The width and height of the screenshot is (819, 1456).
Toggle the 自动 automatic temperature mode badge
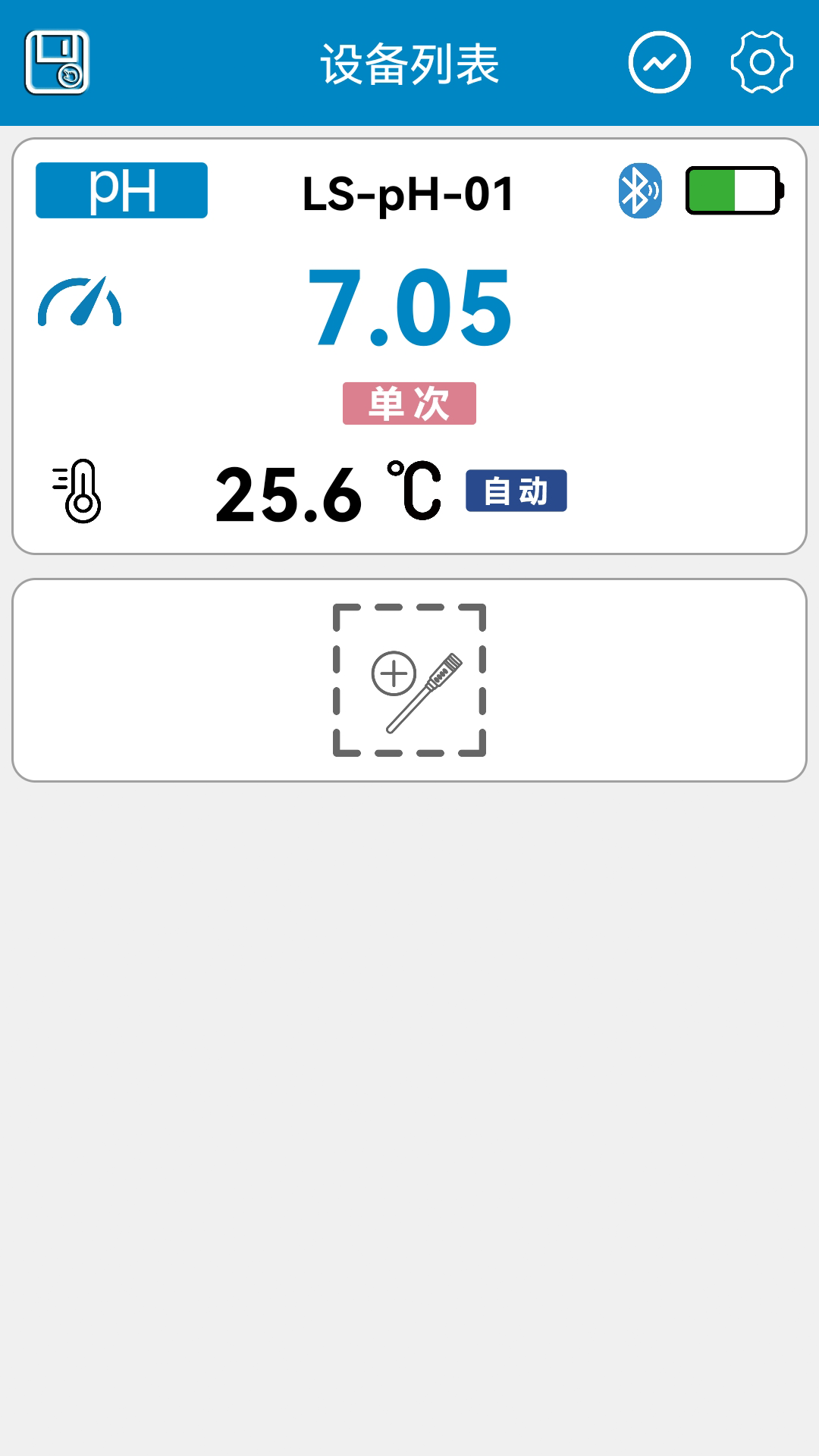518,491
